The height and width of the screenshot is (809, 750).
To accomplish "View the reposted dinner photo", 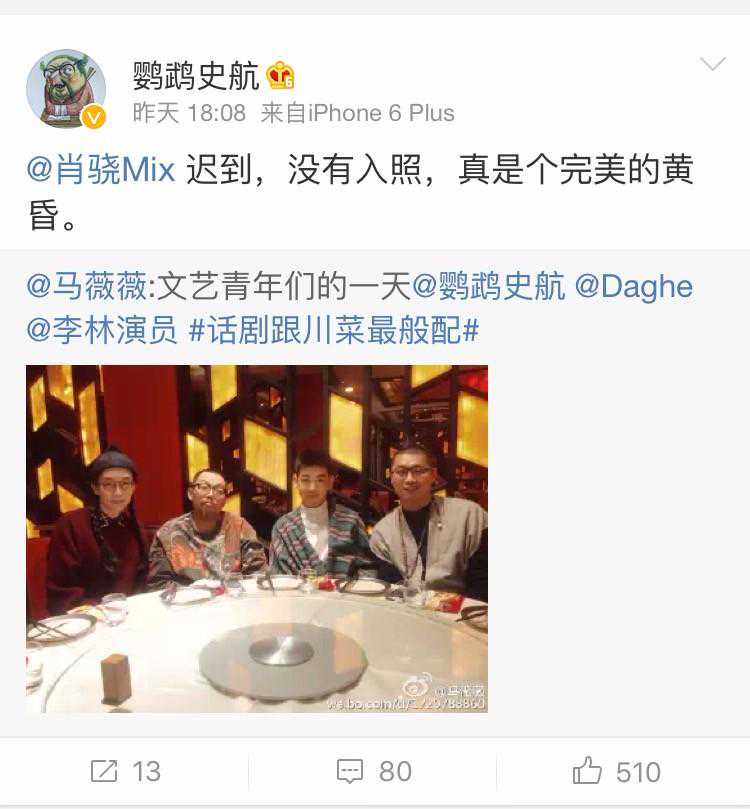I will coord(257,538).
